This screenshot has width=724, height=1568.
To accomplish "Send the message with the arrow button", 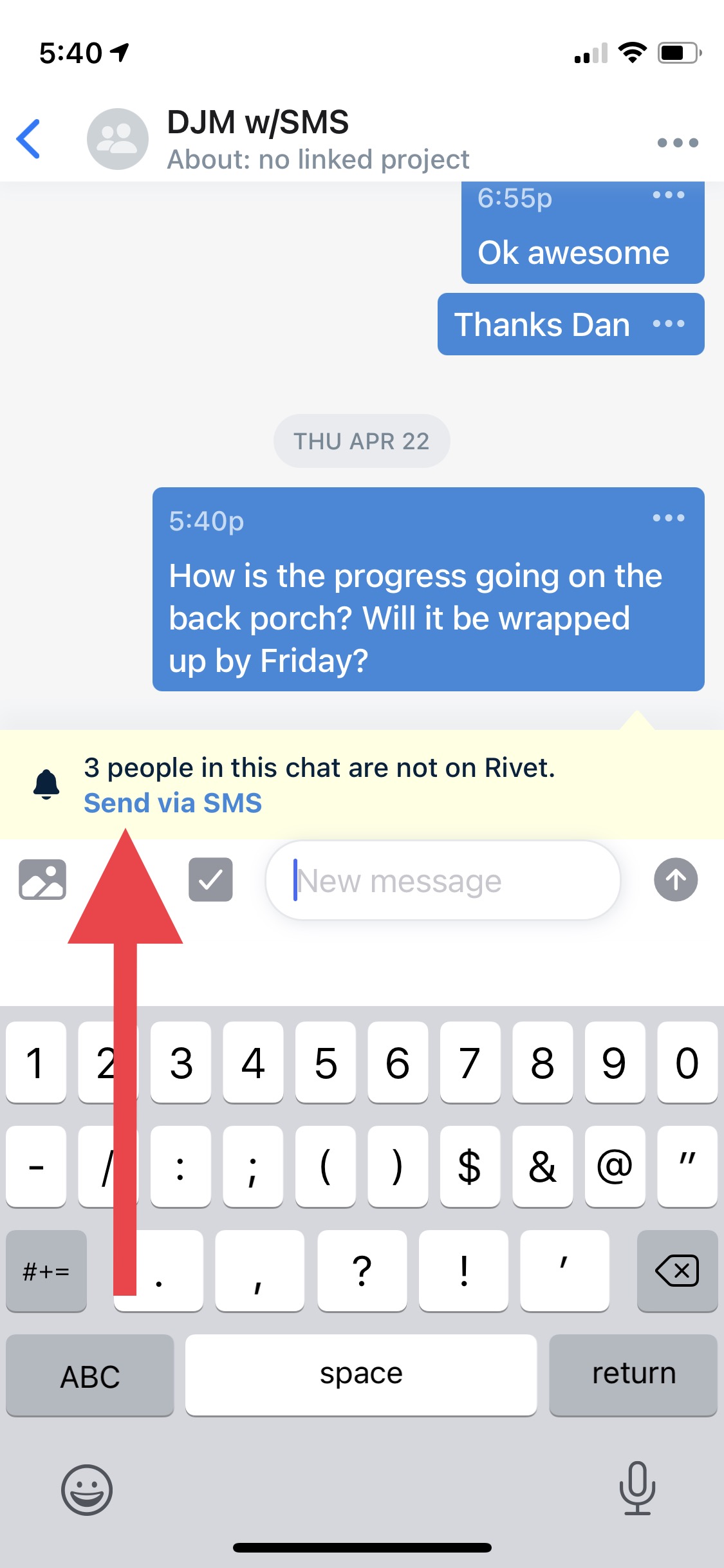I will (676, 879).
